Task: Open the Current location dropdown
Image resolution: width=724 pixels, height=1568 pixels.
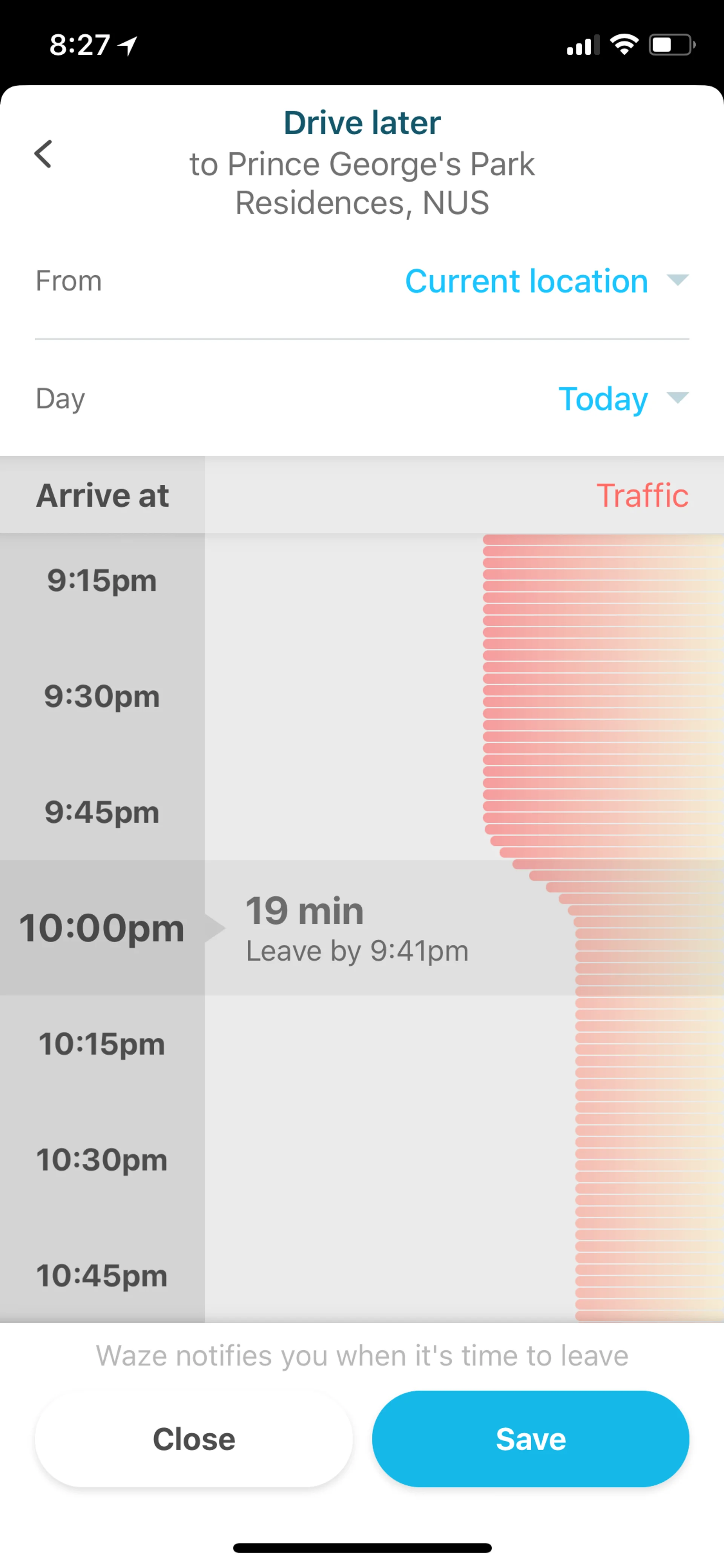Action: [x=546, y=281]
